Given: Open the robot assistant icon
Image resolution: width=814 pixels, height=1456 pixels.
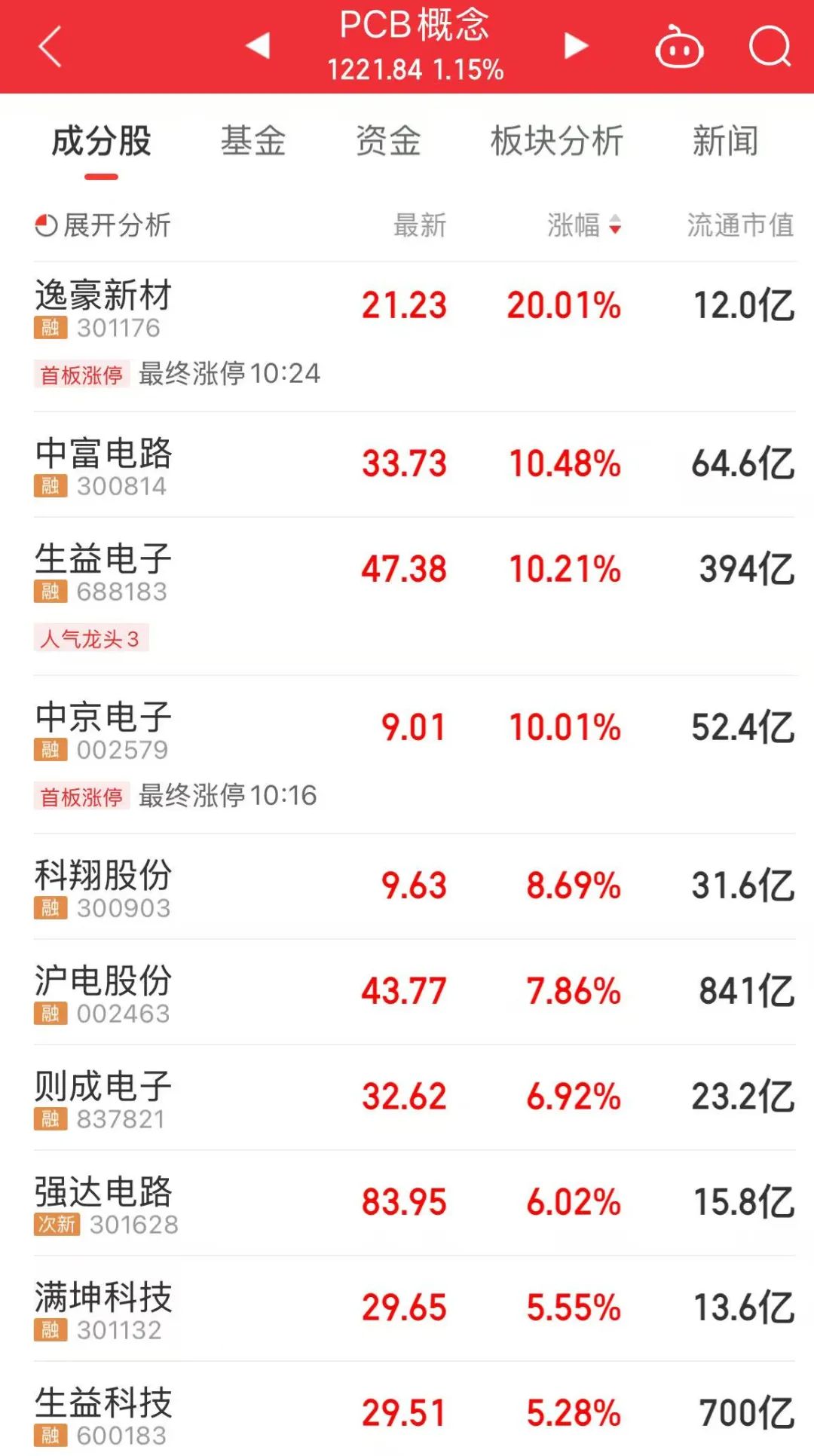Looking at the screenshot, I should coord(678,47).
